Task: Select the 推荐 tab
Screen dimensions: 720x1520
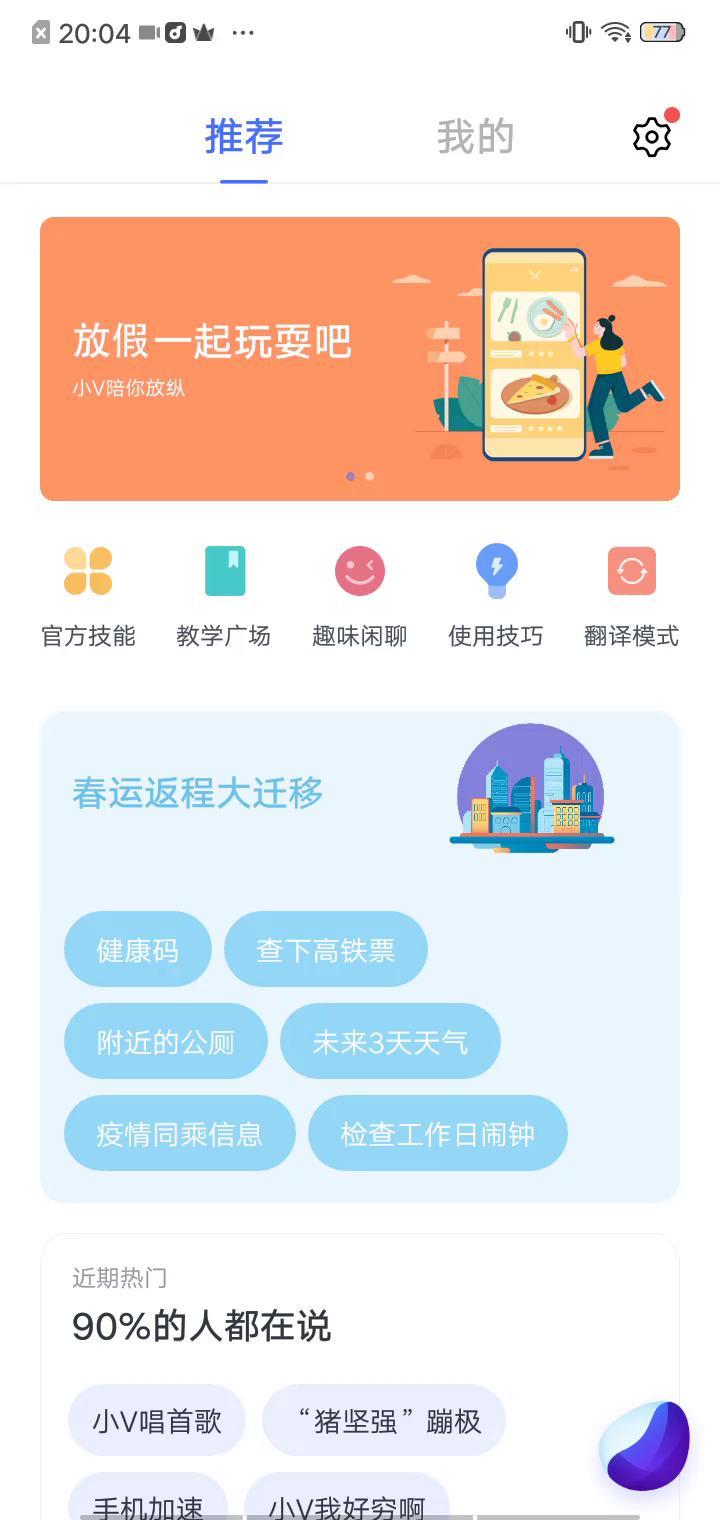Action: point(244,137)
